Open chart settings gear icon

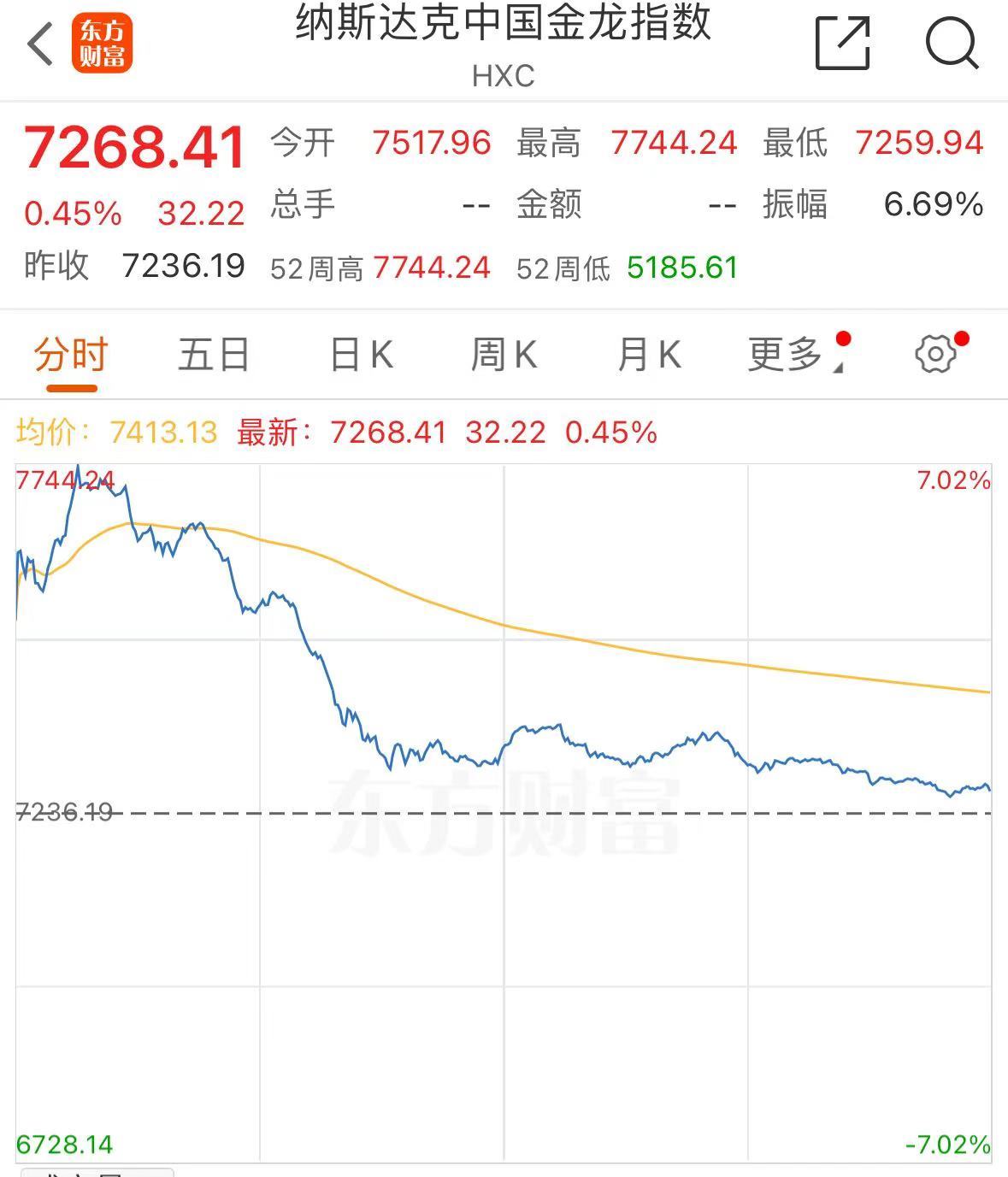935,354
